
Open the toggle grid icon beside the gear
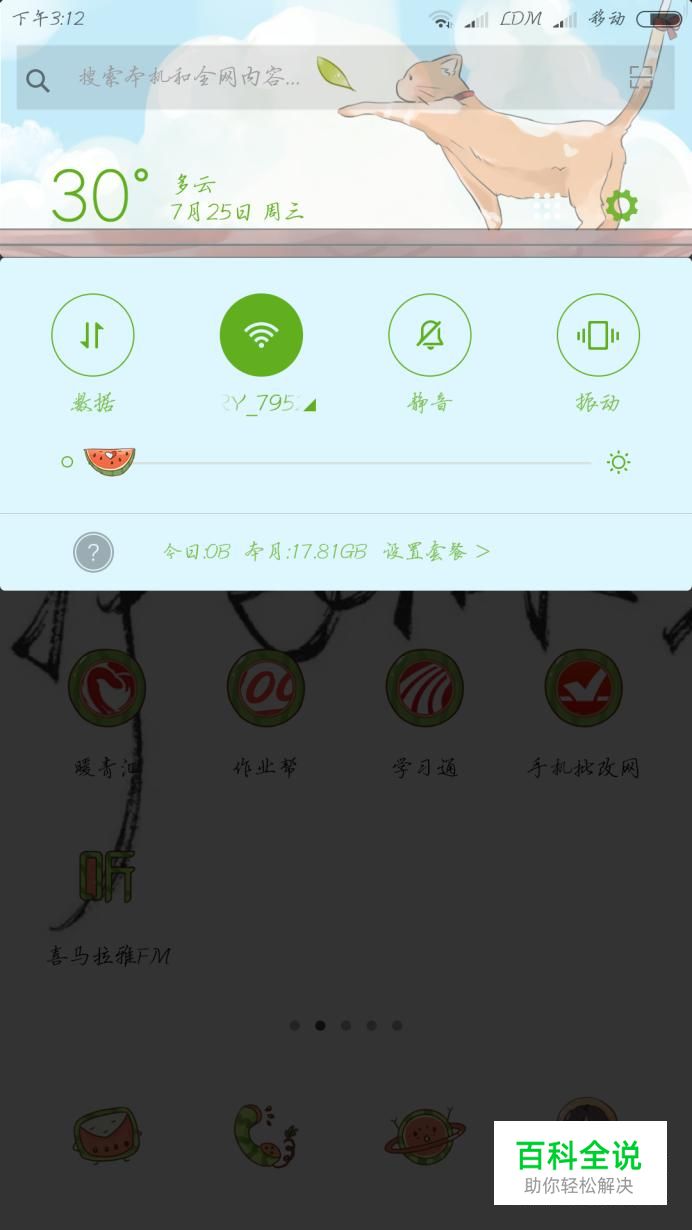[546, 206]
